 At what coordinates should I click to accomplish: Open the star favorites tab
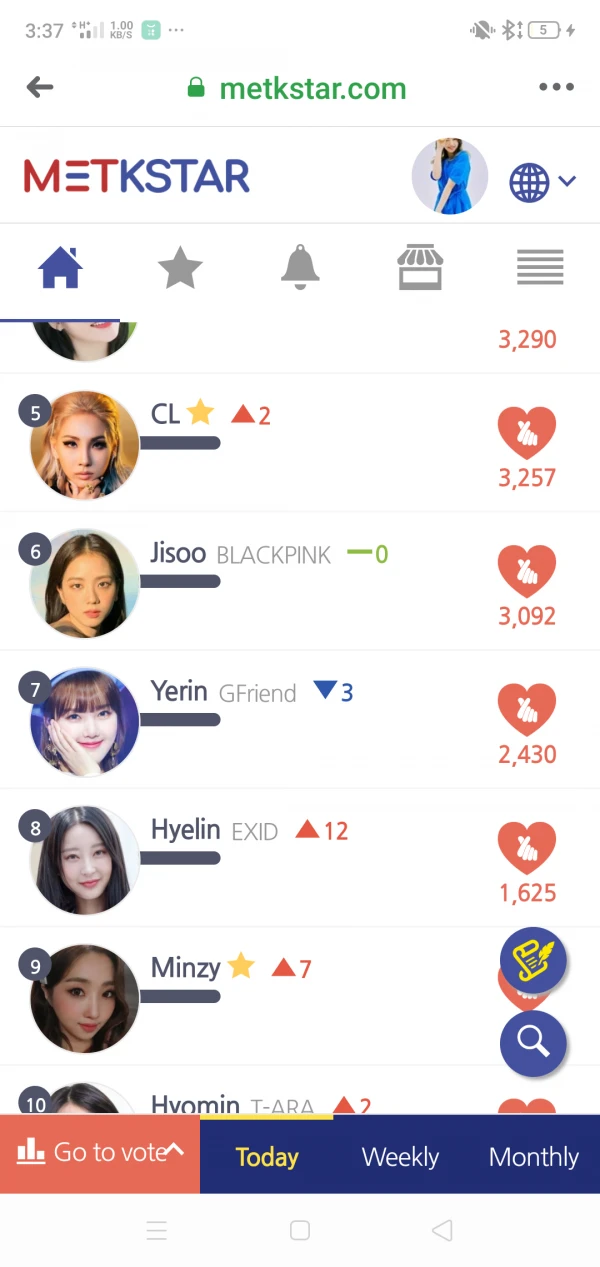[x=180, y=268]
